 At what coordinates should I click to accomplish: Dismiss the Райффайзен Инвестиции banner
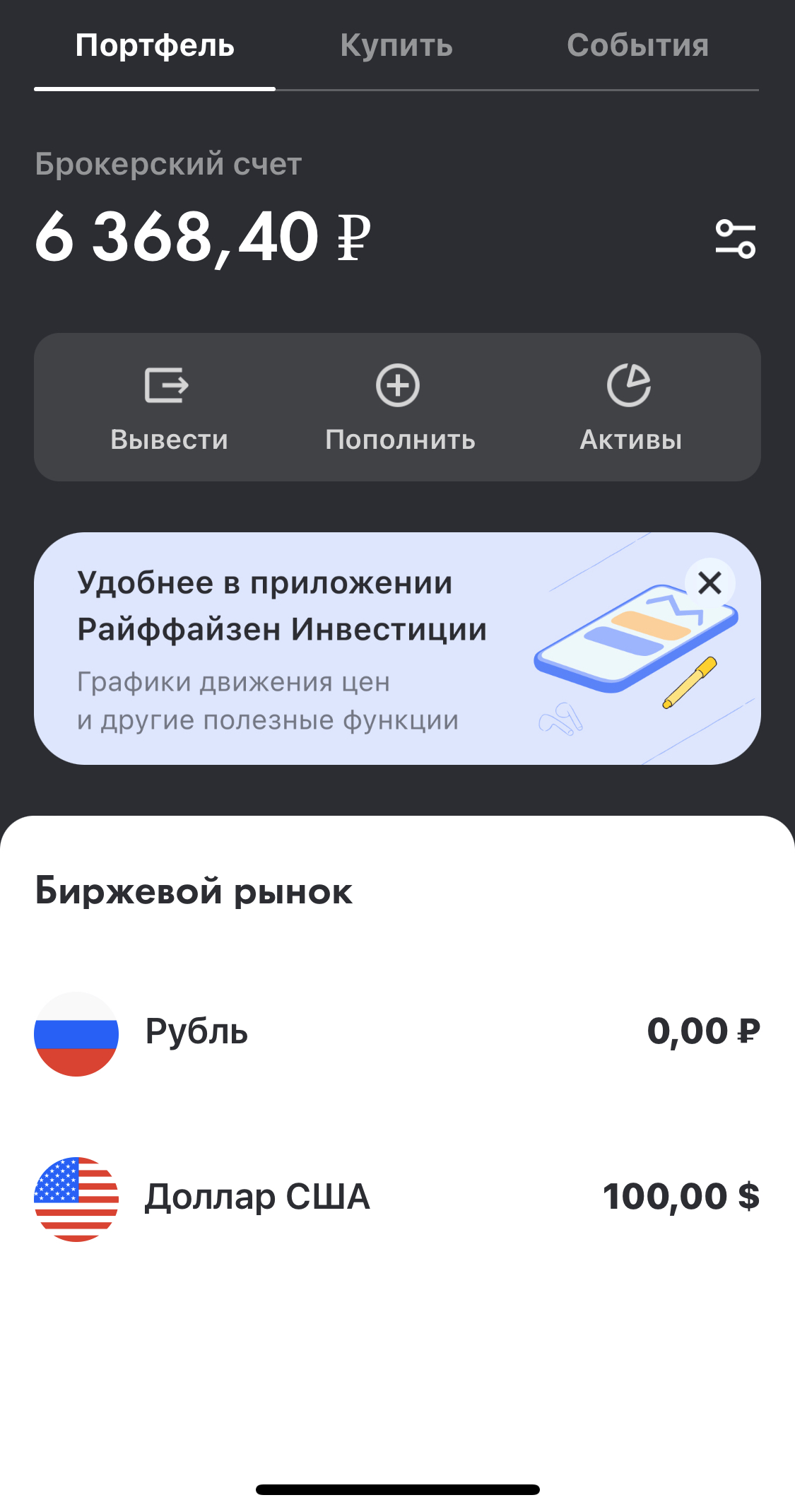coord(709,583)
